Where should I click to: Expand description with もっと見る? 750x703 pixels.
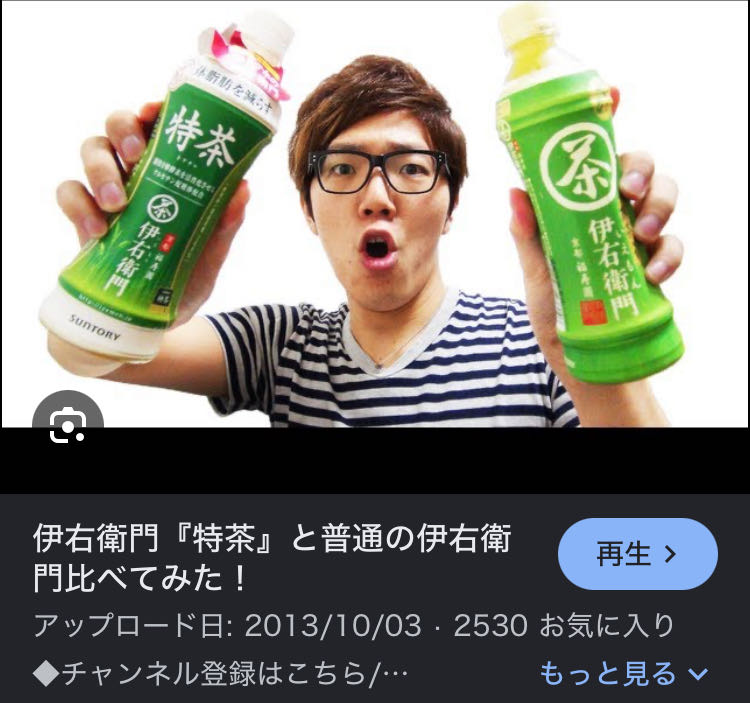pyautogui.click(x=623, y=673)
